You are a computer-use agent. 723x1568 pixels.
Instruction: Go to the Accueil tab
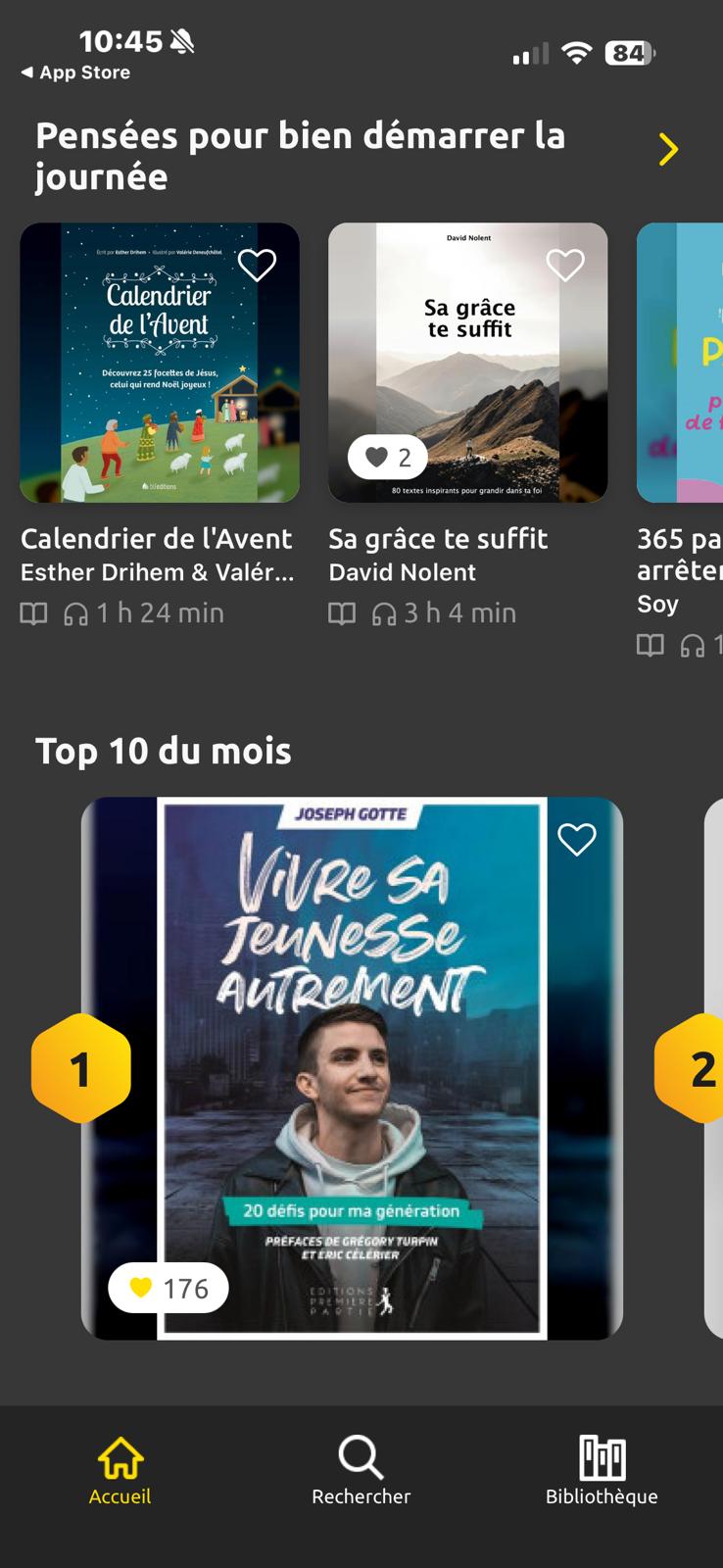120,1470
